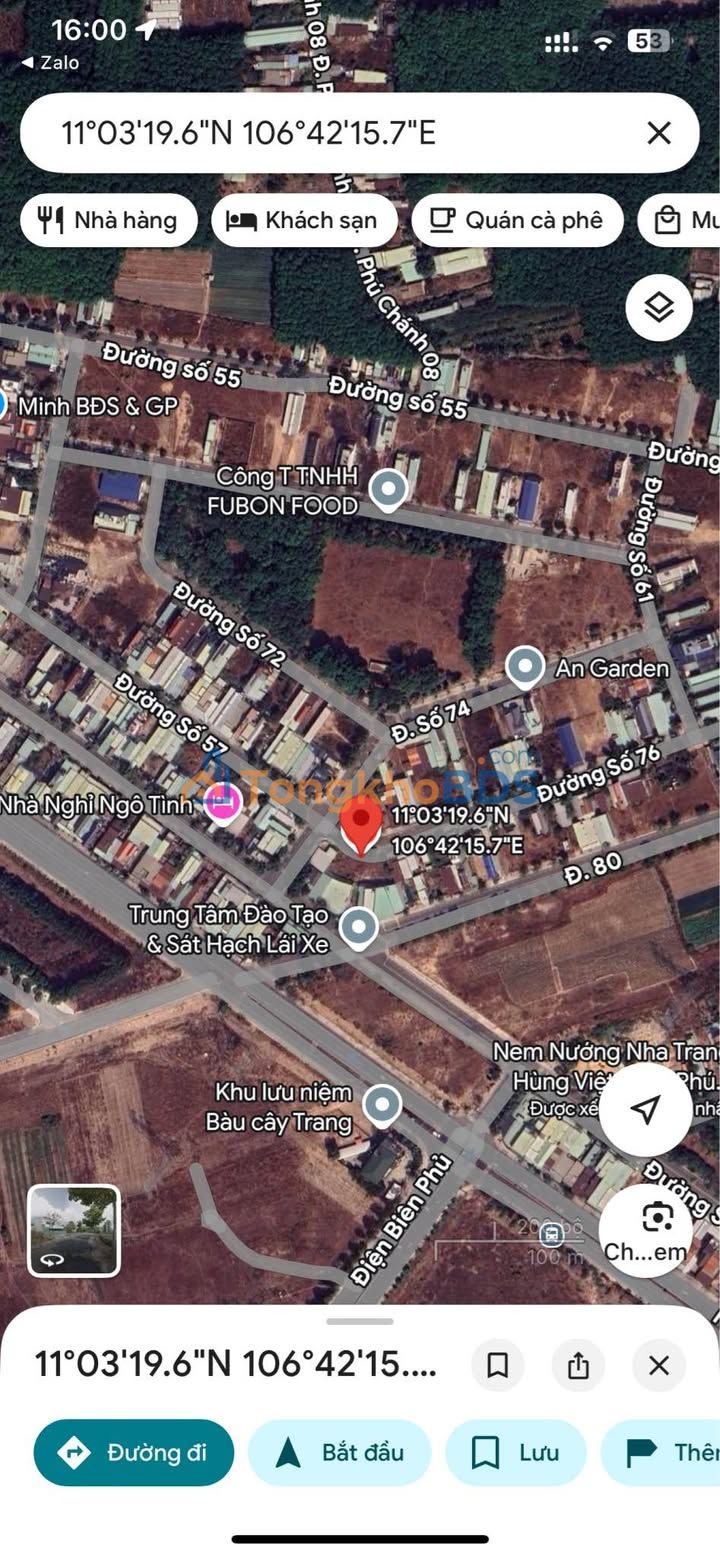This screenshot has height=1557, width=720.
Task: Open the Street View thumbnail
Action: pos(74,1230)
